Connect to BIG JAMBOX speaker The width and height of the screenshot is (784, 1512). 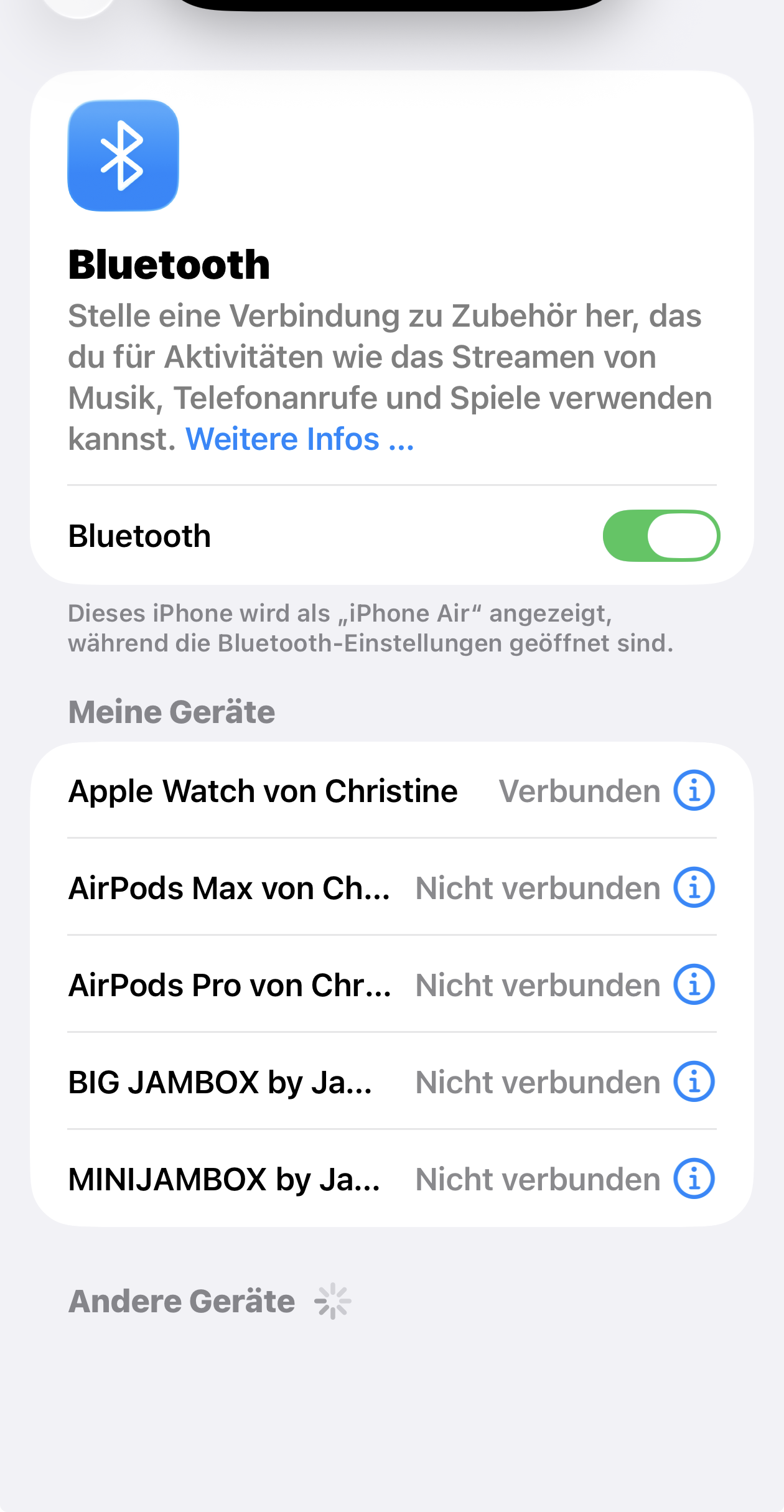pos(220,1082)
